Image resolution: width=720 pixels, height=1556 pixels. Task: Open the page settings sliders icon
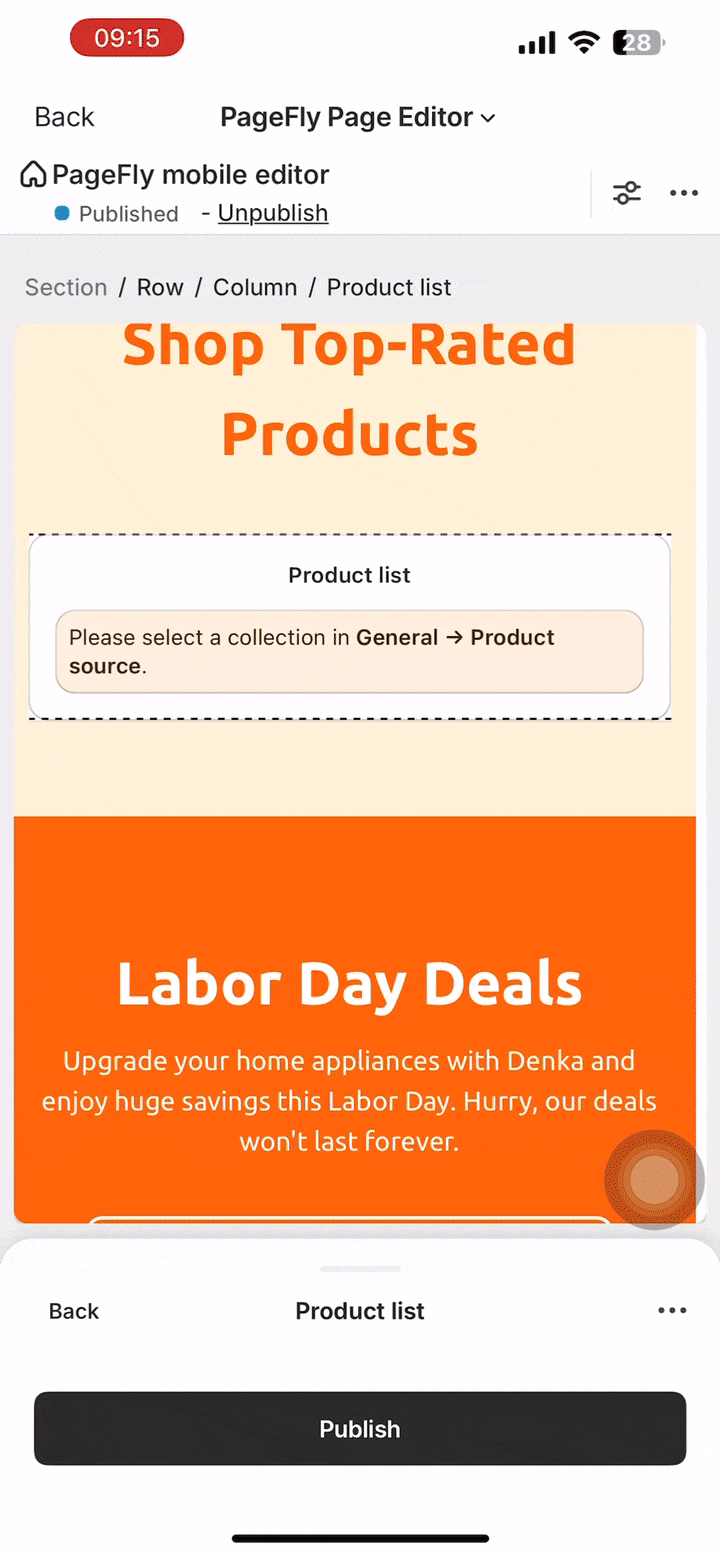[x=627, y=193]
